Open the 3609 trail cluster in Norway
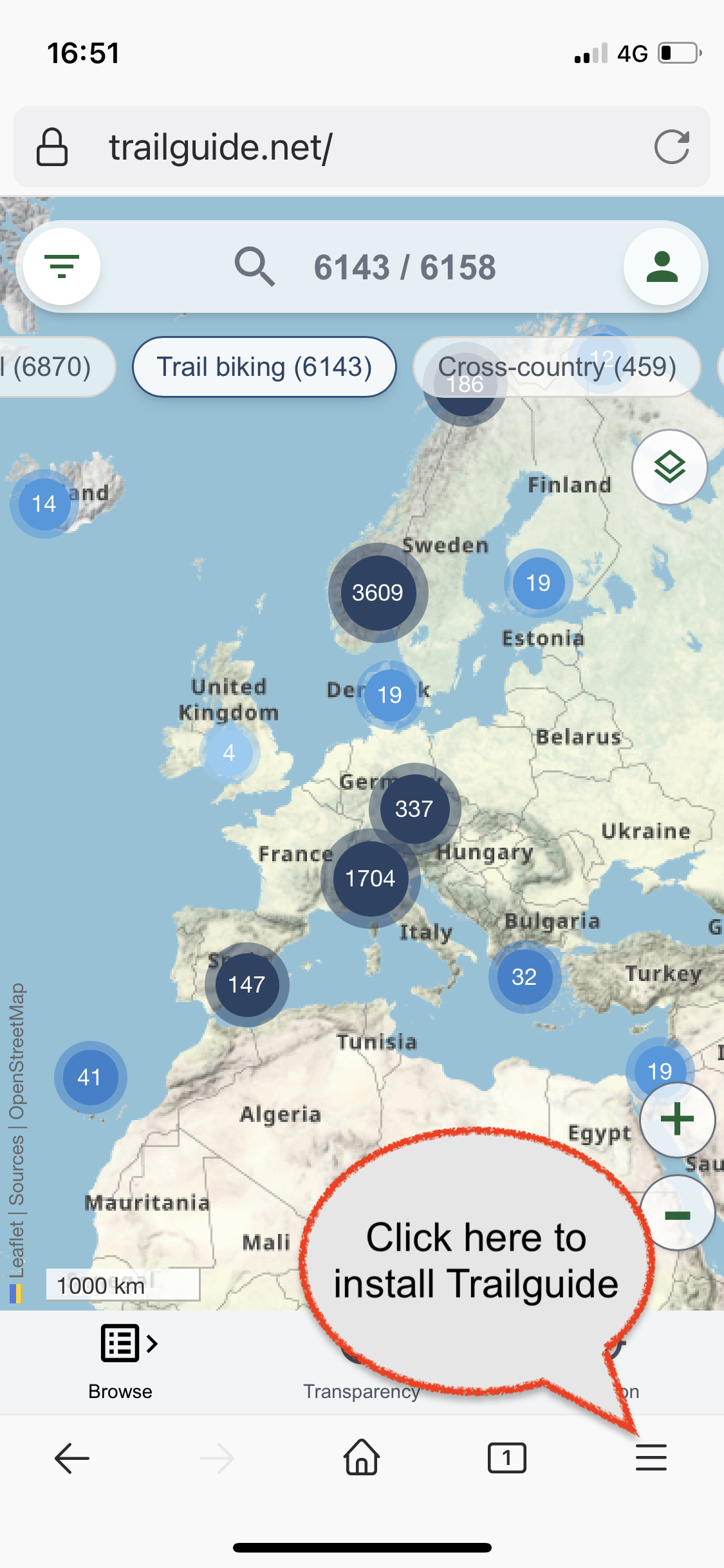Image resolution: width=724 pixels, height=1568 pixels. tap(378, 592)
